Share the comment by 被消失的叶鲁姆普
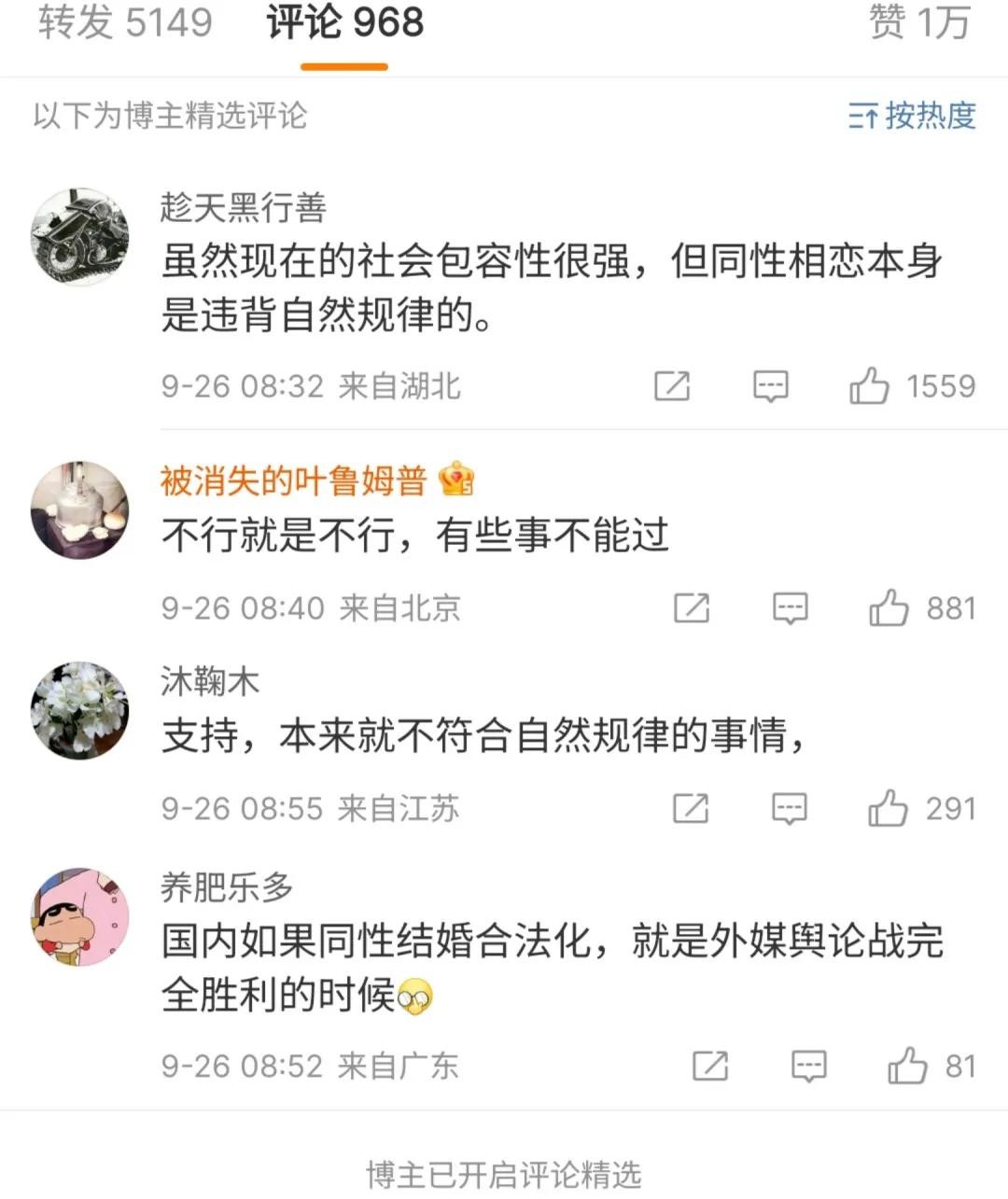Image resolution: width=1008 pixels, height=1199 pixels. tap(692, 608)
